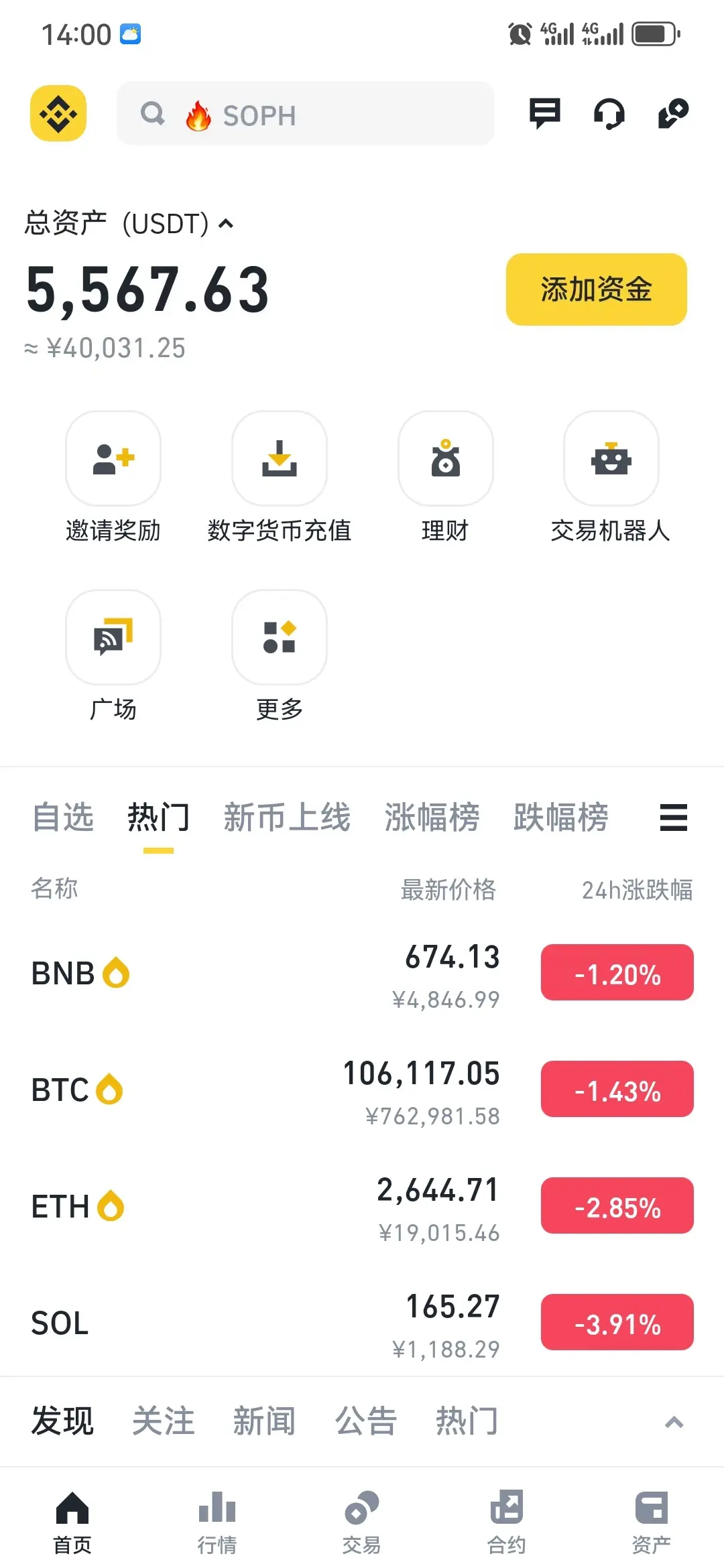Open the market list hamburger menu
Image resolution: width=724 pixels, height=1568 pixels.
click(673, 818)
